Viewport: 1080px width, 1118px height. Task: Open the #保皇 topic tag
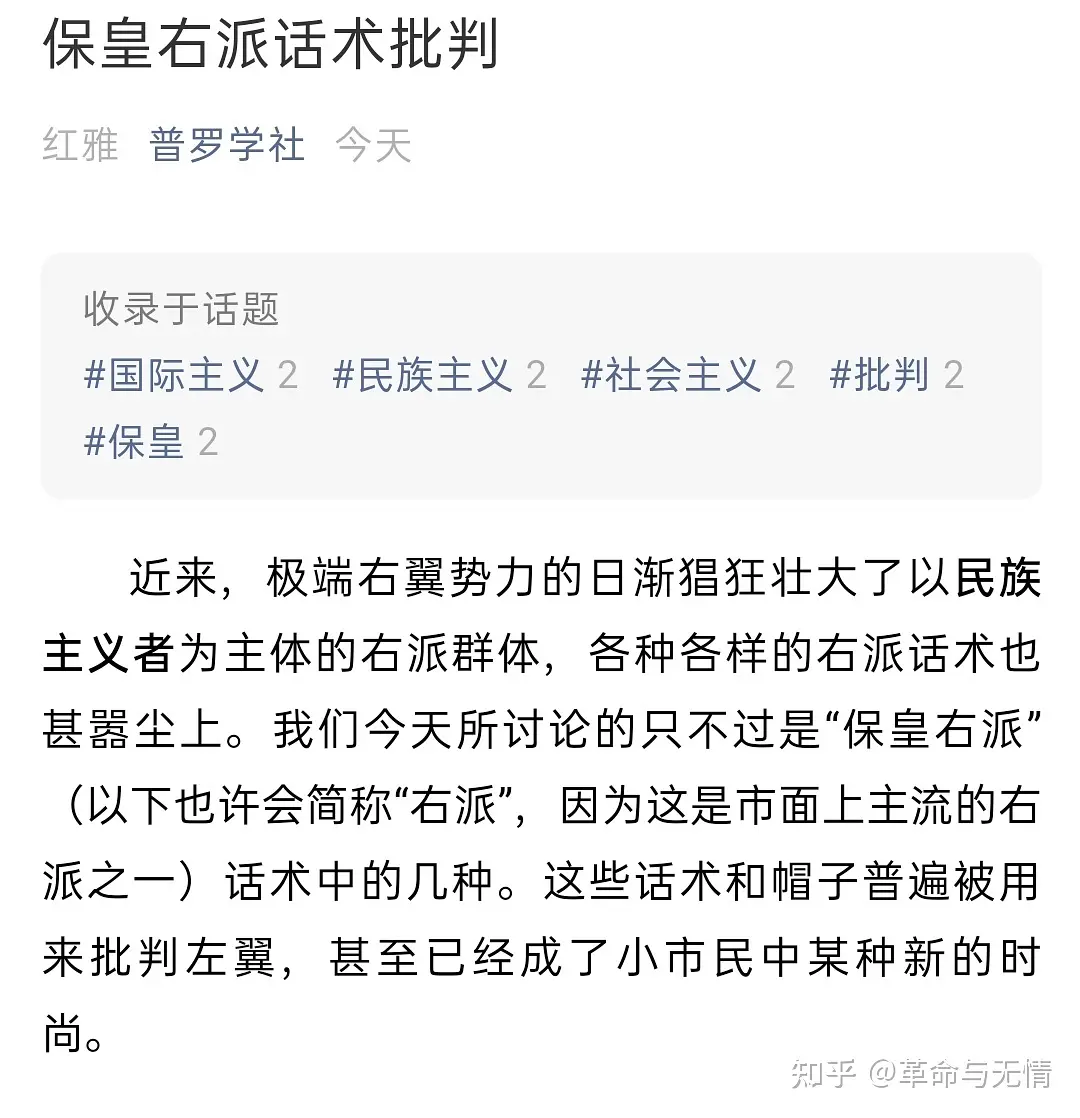pos(135,441)
